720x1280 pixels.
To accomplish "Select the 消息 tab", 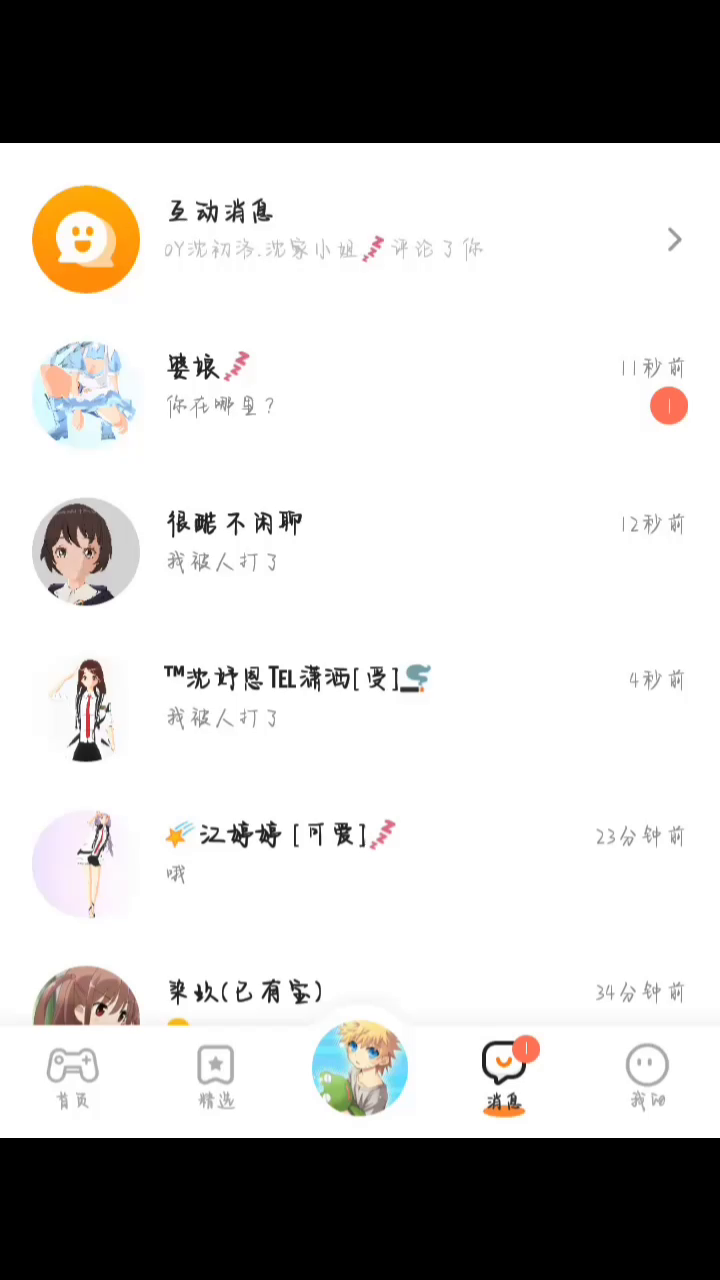I will tap(504, 1078).
